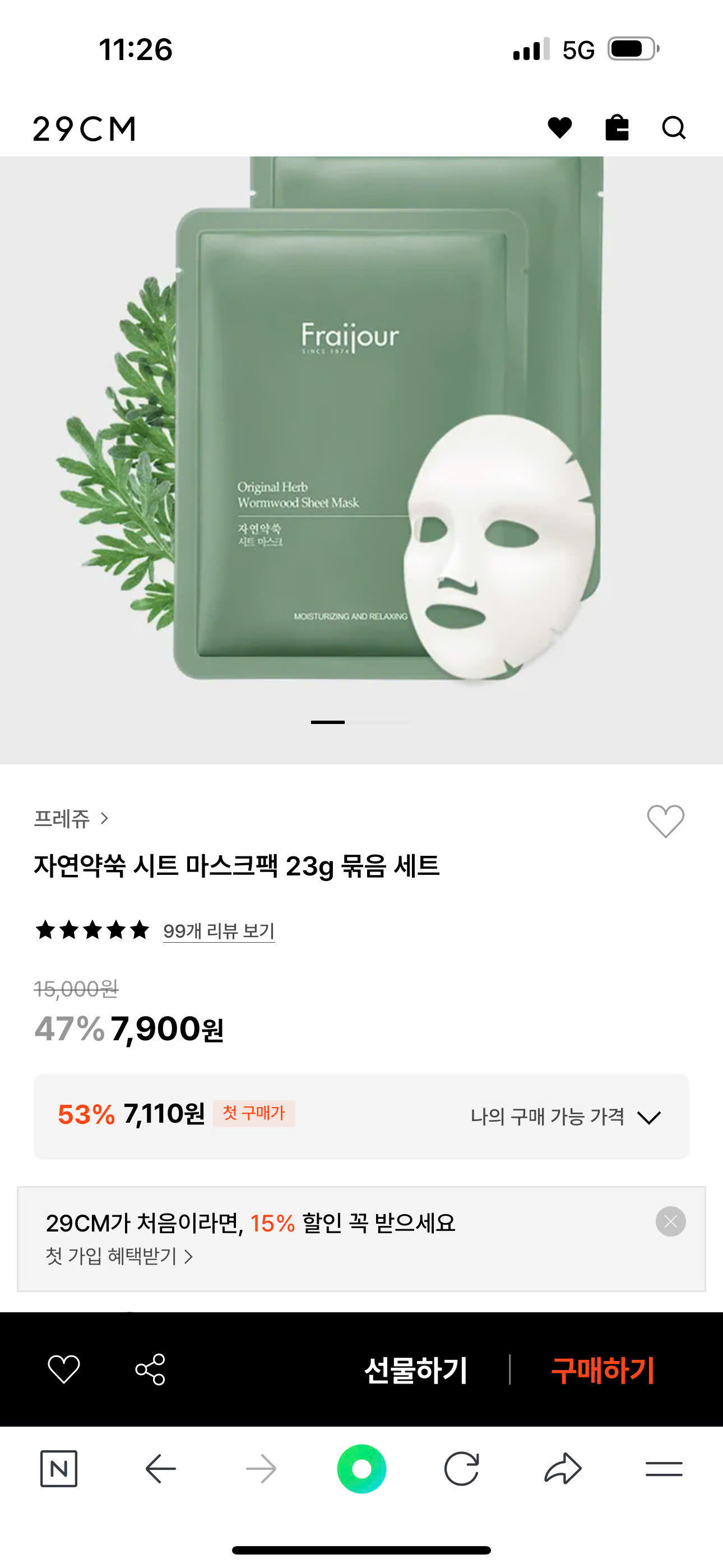The width and height of the screenshot is (723, 1568).
Task: Open 99개 리뷰 보기 reviews link
Action: [x=219, y=931]
